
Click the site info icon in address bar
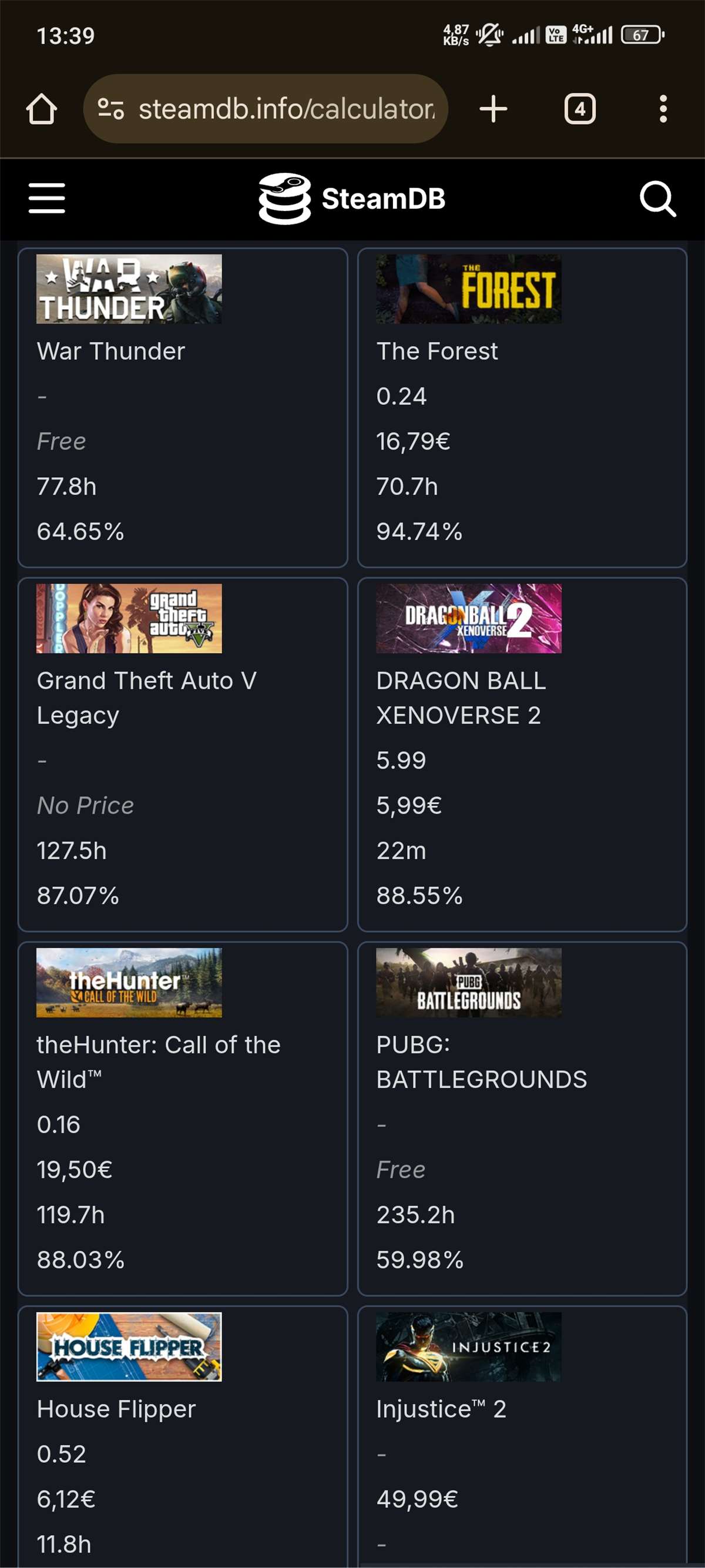pos(111,108)
